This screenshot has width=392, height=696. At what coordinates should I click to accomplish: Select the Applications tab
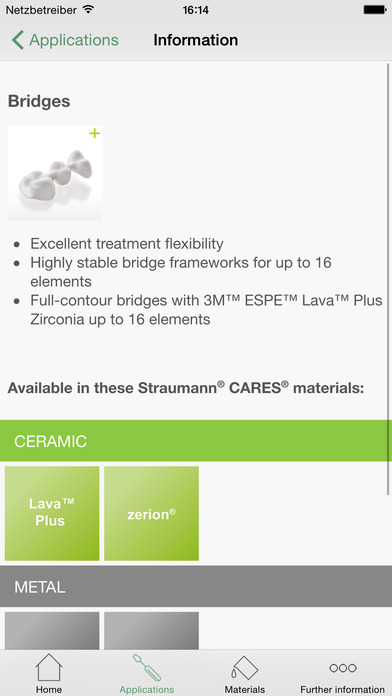pyautogui.click(x=147, y=673)
